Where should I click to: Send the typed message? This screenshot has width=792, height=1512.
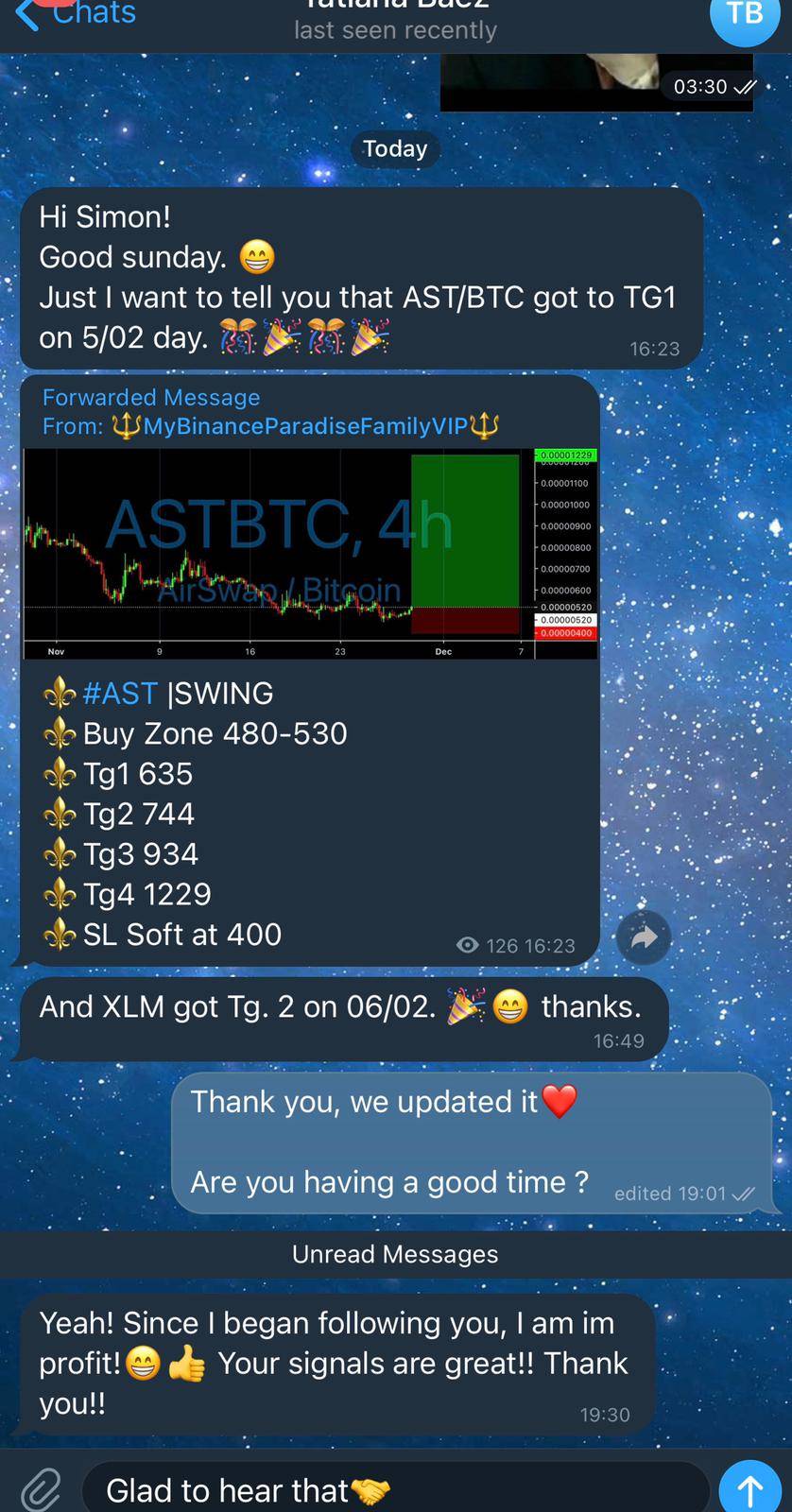[x=749, y=1490]
